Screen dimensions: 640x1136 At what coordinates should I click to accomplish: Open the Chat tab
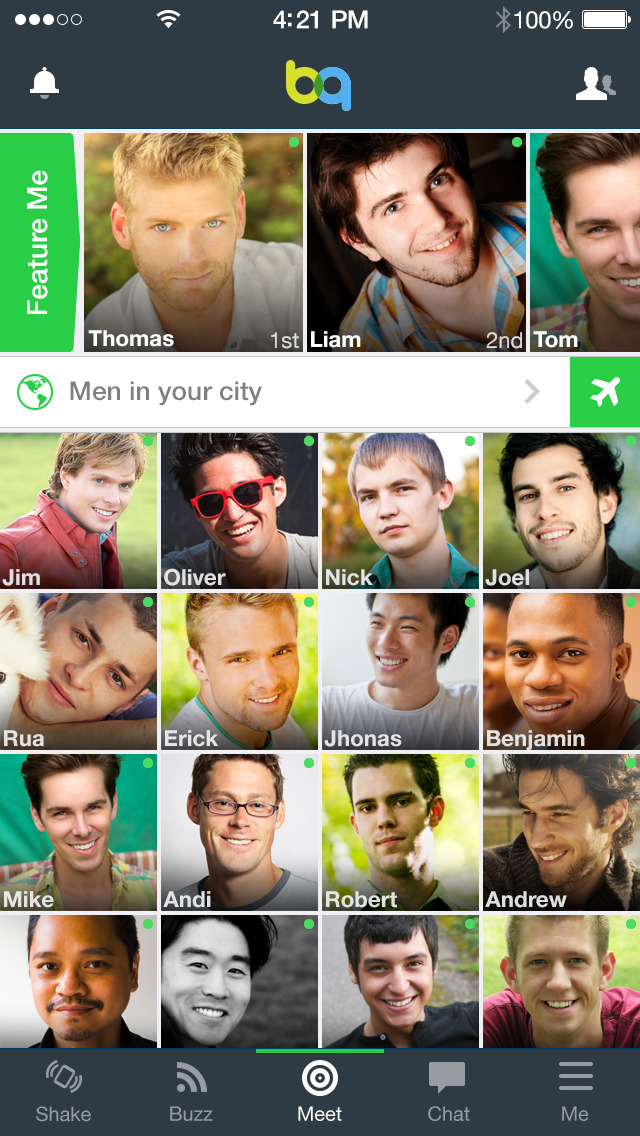pos(448,1092)
